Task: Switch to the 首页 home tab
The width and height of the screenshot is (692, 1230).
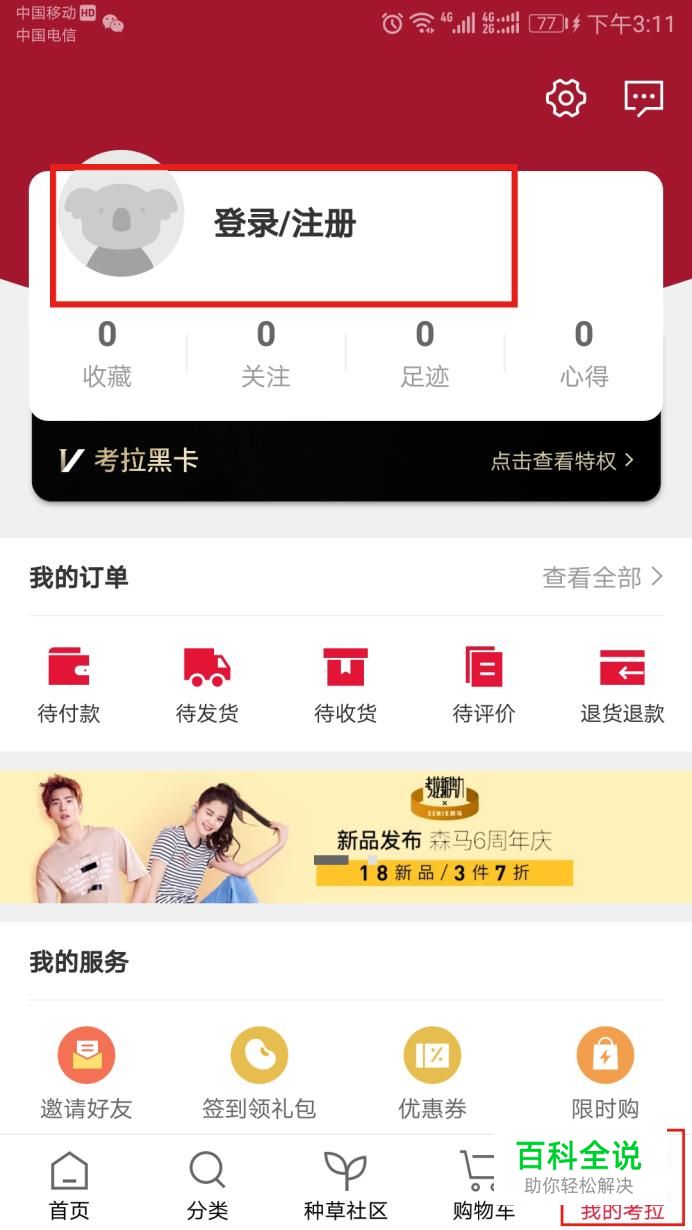Action: (69, 1186)
